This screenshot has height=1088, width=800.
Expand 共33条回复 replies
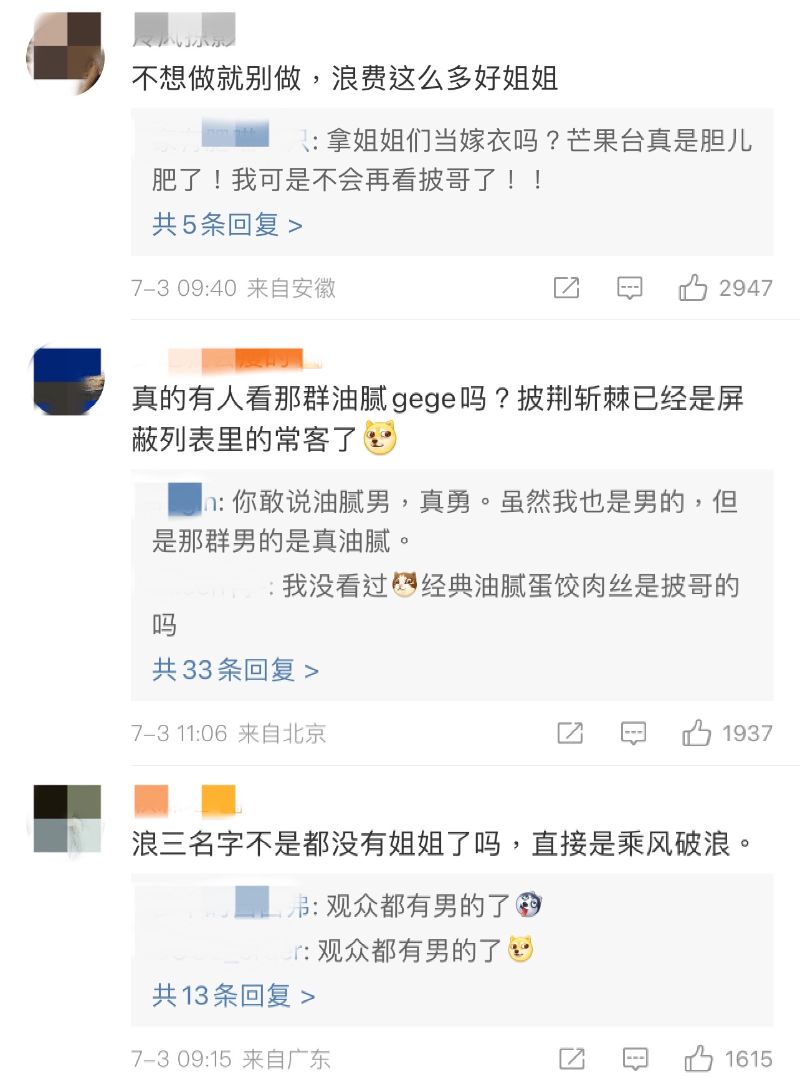click(x=235, y=670)
